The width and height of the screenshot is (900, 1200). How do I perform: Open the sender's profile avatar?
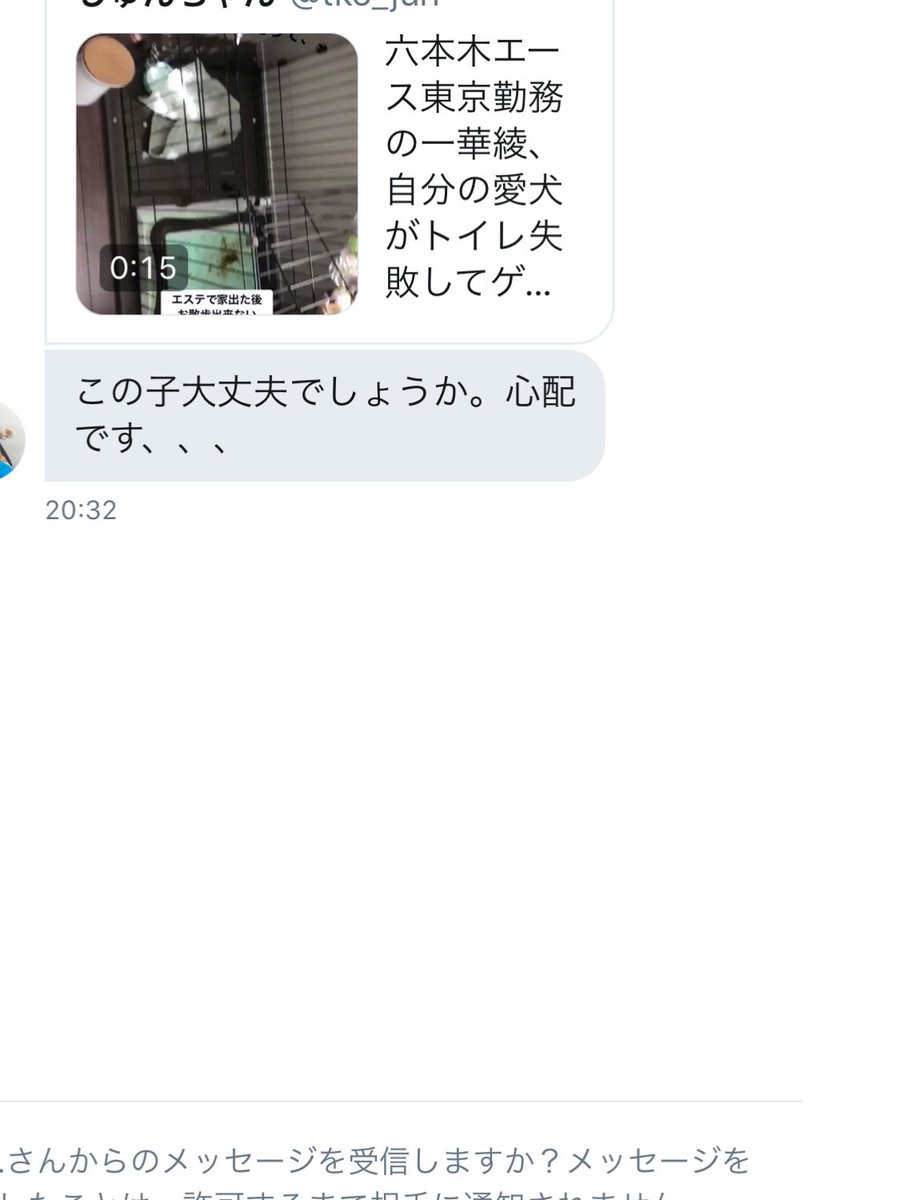tap(10, 440)
